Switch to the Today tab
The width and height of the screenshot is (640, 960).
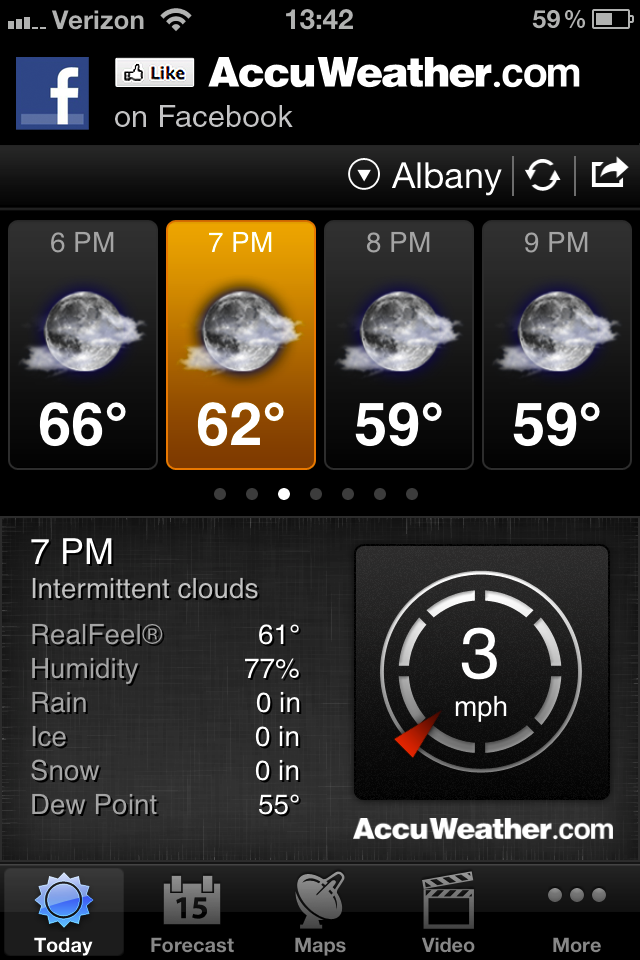[x=63, y=913]
